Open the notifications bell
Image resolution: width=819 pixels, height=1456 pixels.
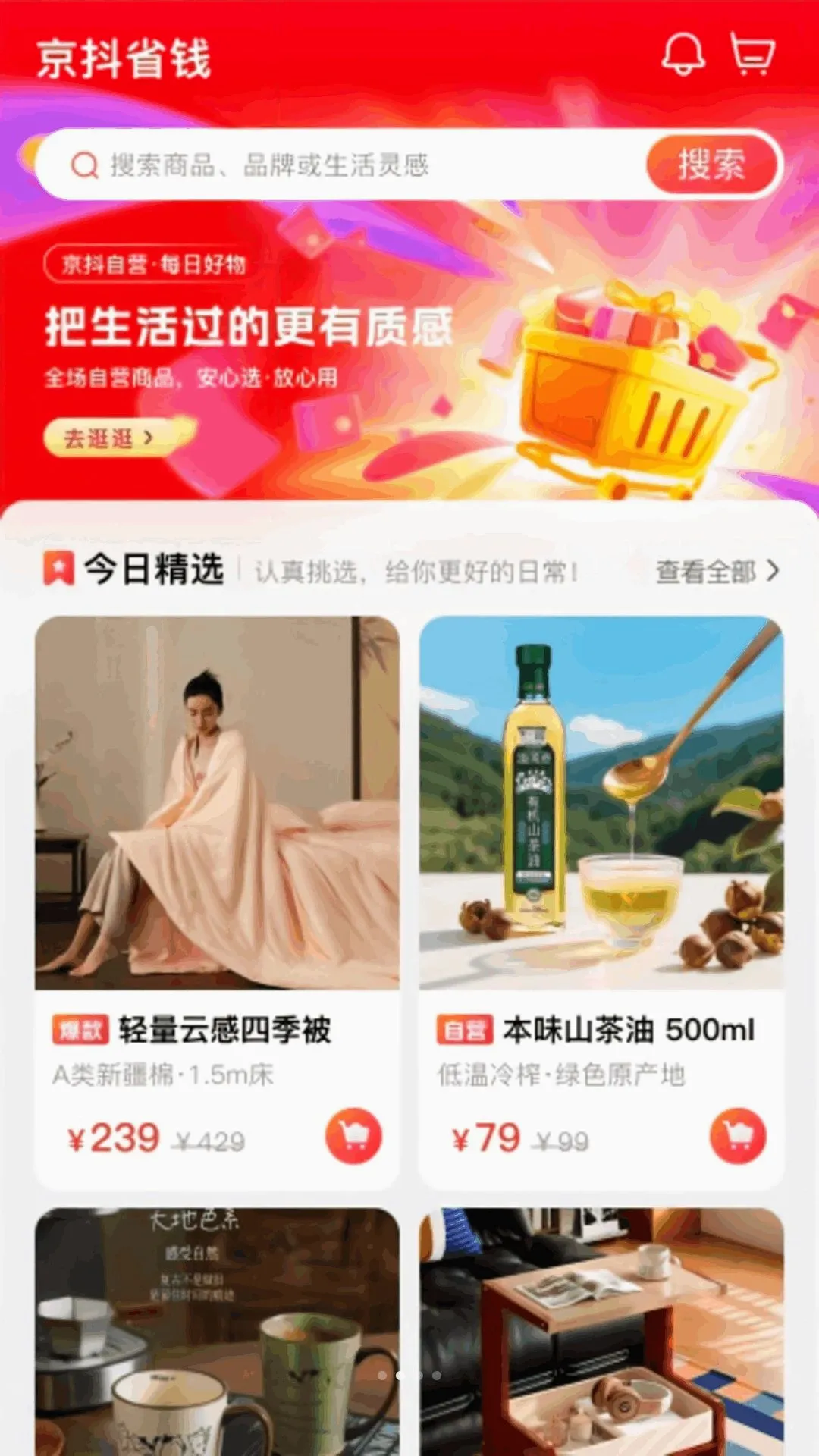pyautogui.click(x=683, y=54)
